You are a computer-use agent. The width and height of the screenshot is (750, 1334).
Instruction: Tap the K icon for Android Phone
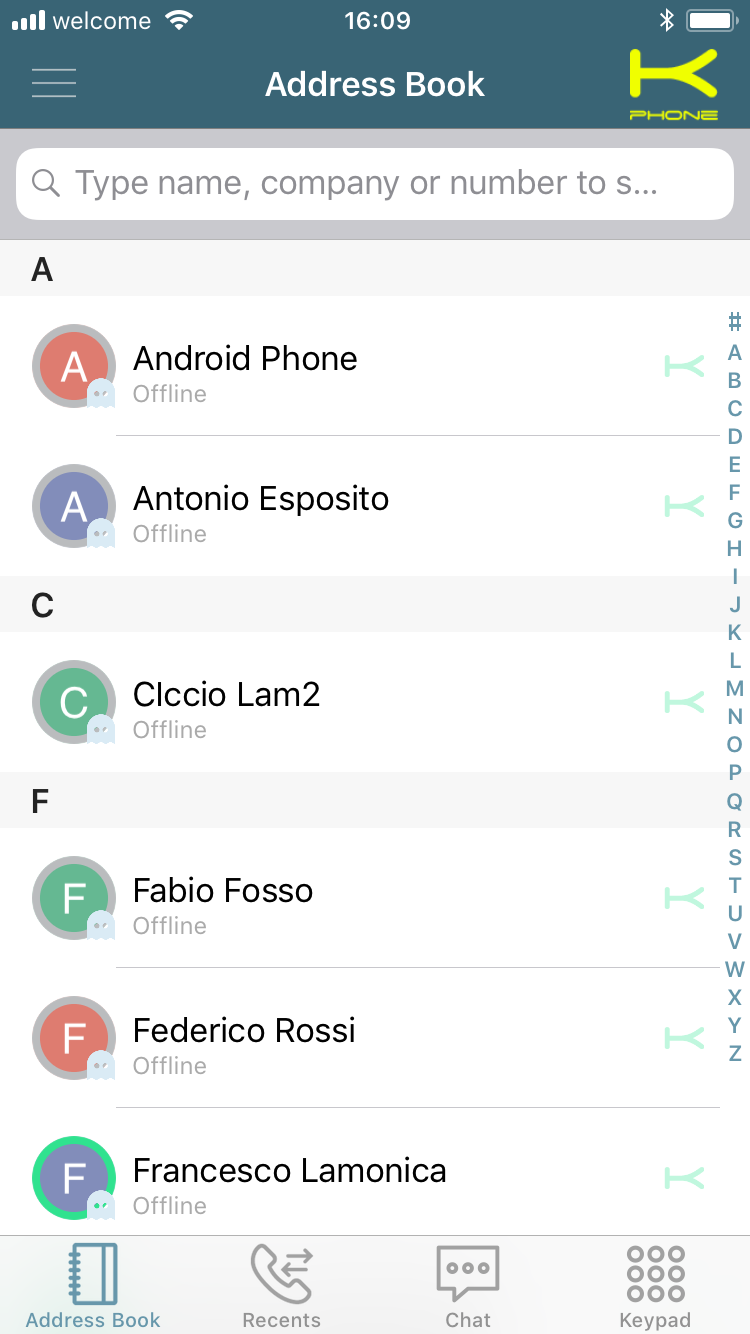point(685,366)
